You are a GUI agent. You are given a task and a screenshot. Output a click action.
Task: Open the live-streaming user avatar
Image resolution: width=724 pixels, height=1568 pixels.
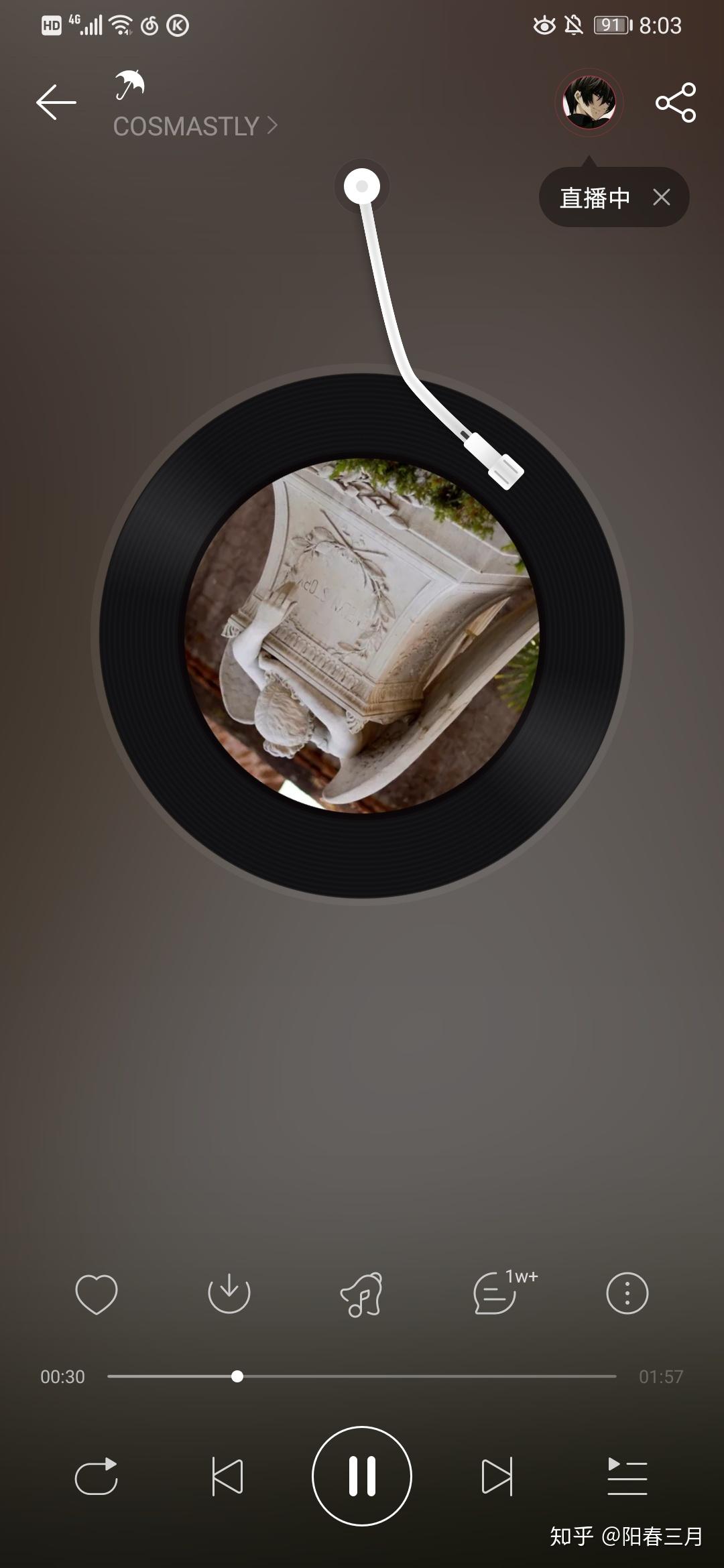[589, 102]
